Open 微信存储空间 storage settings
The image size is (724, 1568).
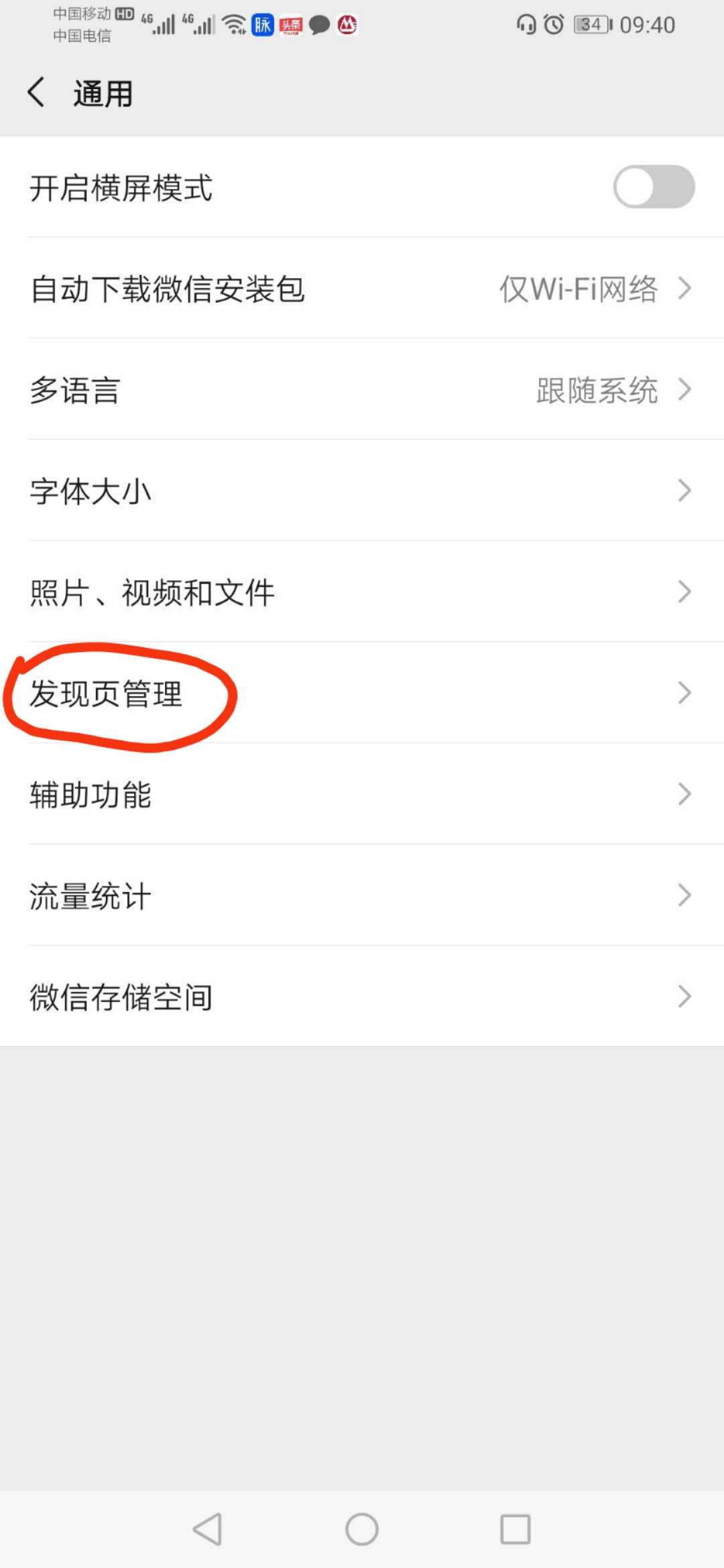pyautogui.click(x=121, y=996)
